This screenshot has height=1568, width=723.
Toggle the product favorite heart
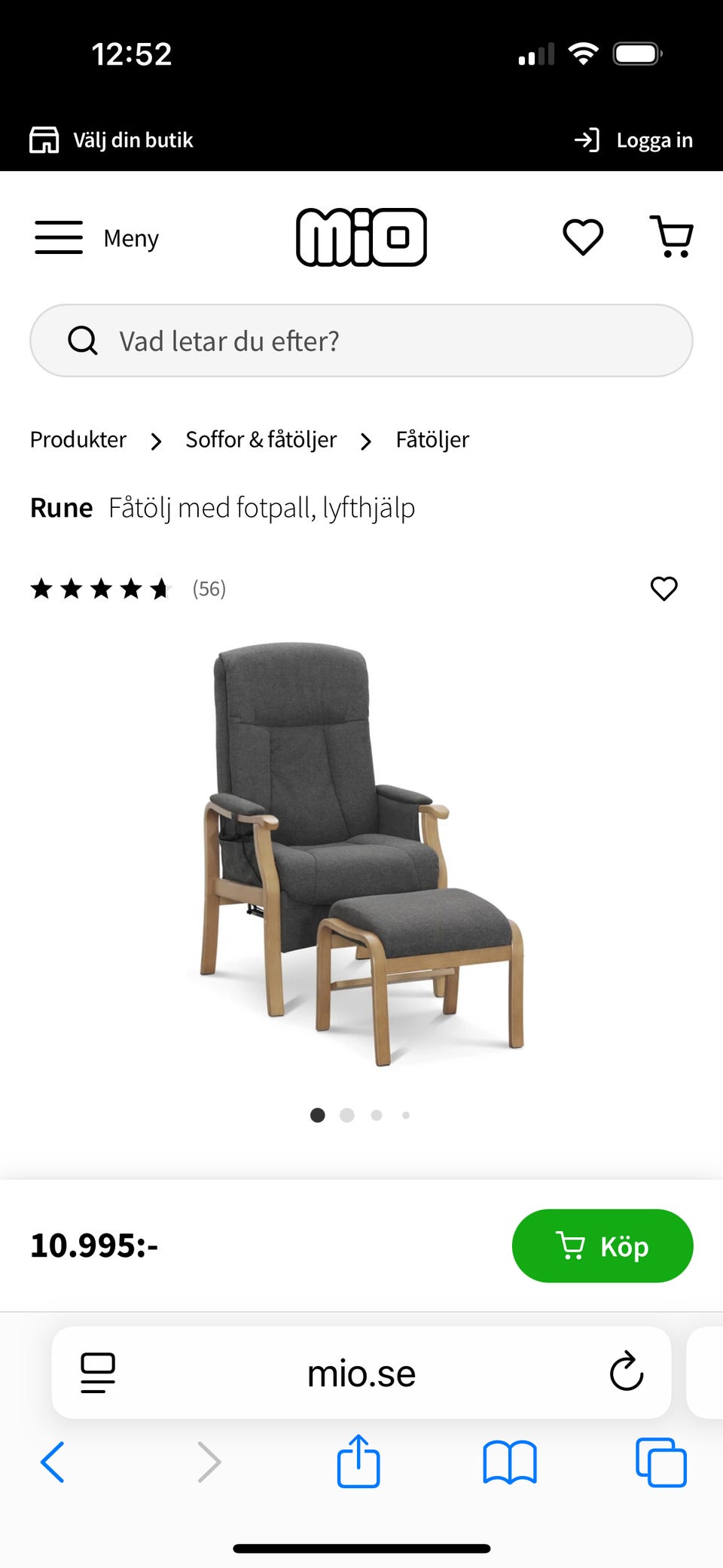tap(664, 589)
